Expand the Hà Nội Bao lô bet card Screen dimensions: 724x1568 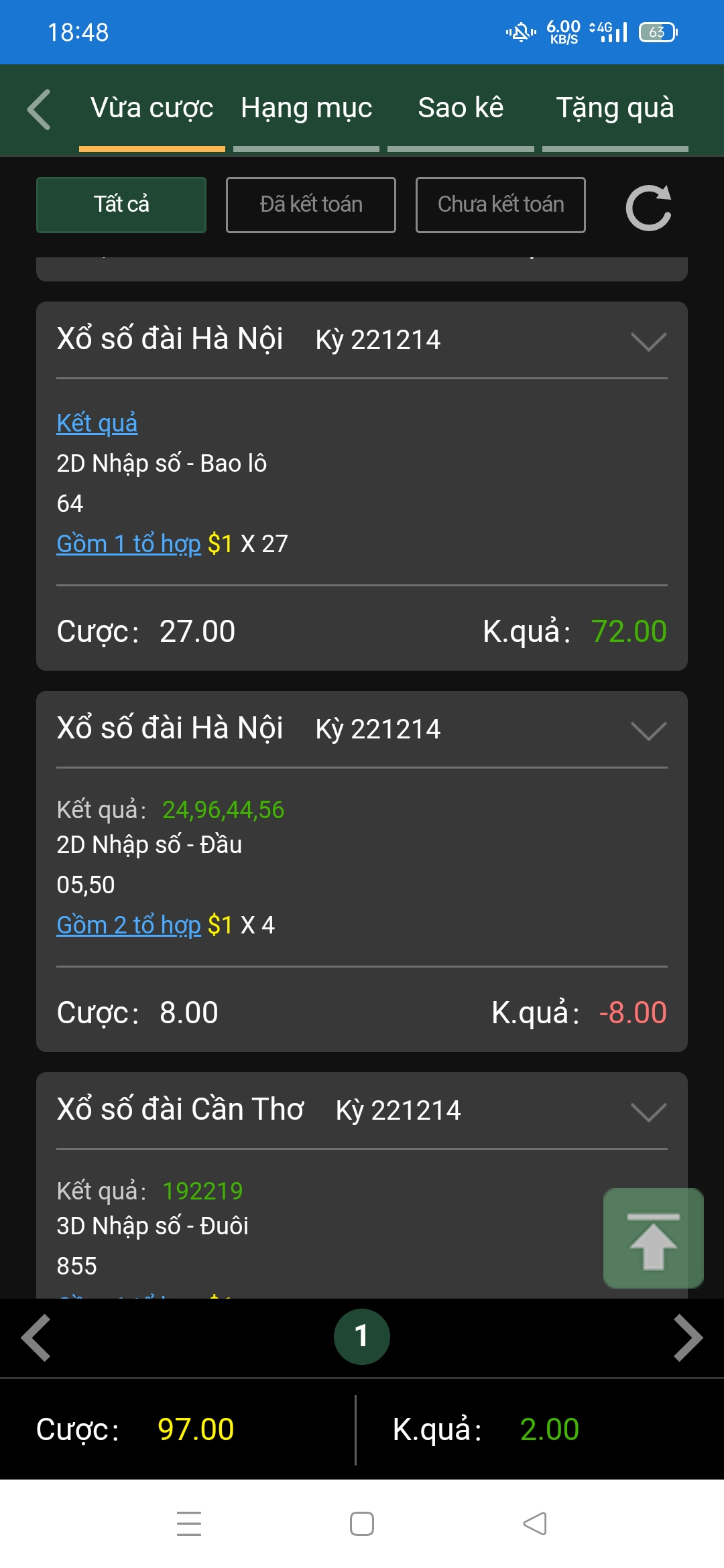click(x=648, y=341)
